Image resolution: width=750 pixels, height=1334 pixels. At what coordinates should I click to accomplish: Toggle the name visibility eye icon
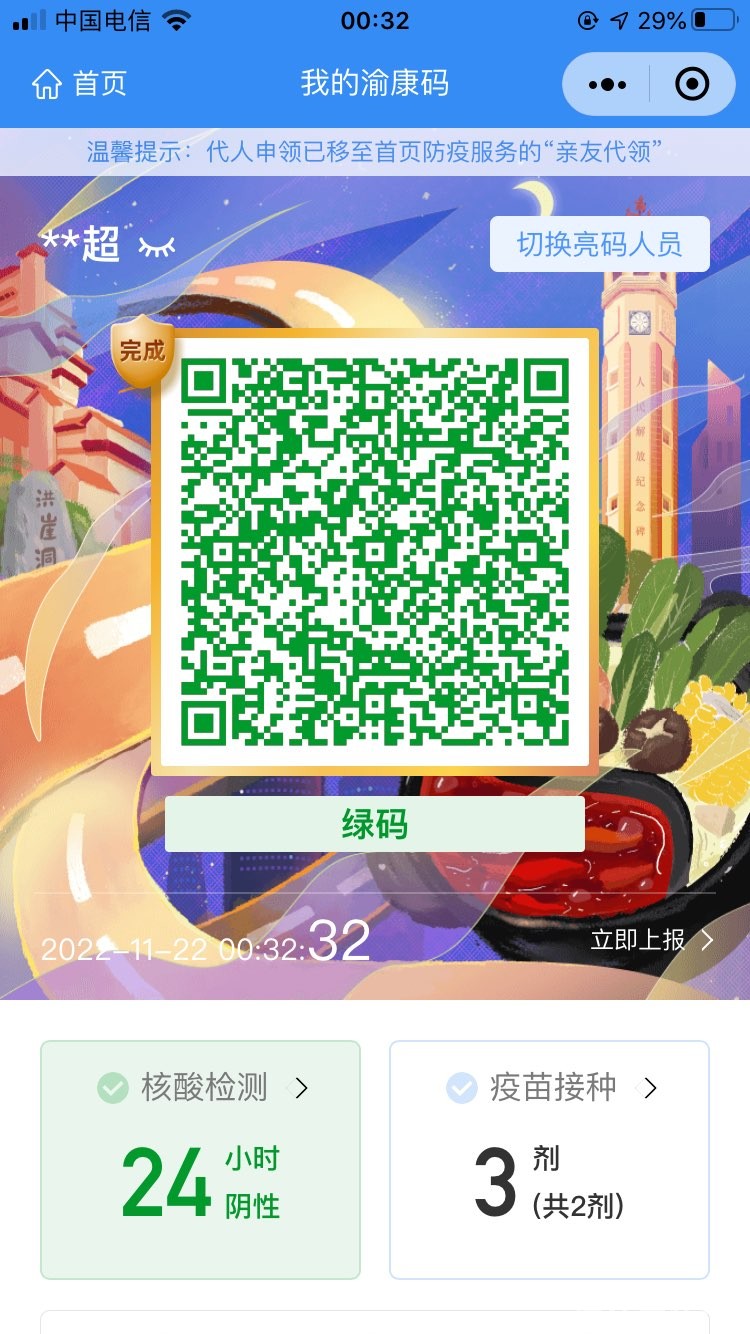click(x=156, y=246)
